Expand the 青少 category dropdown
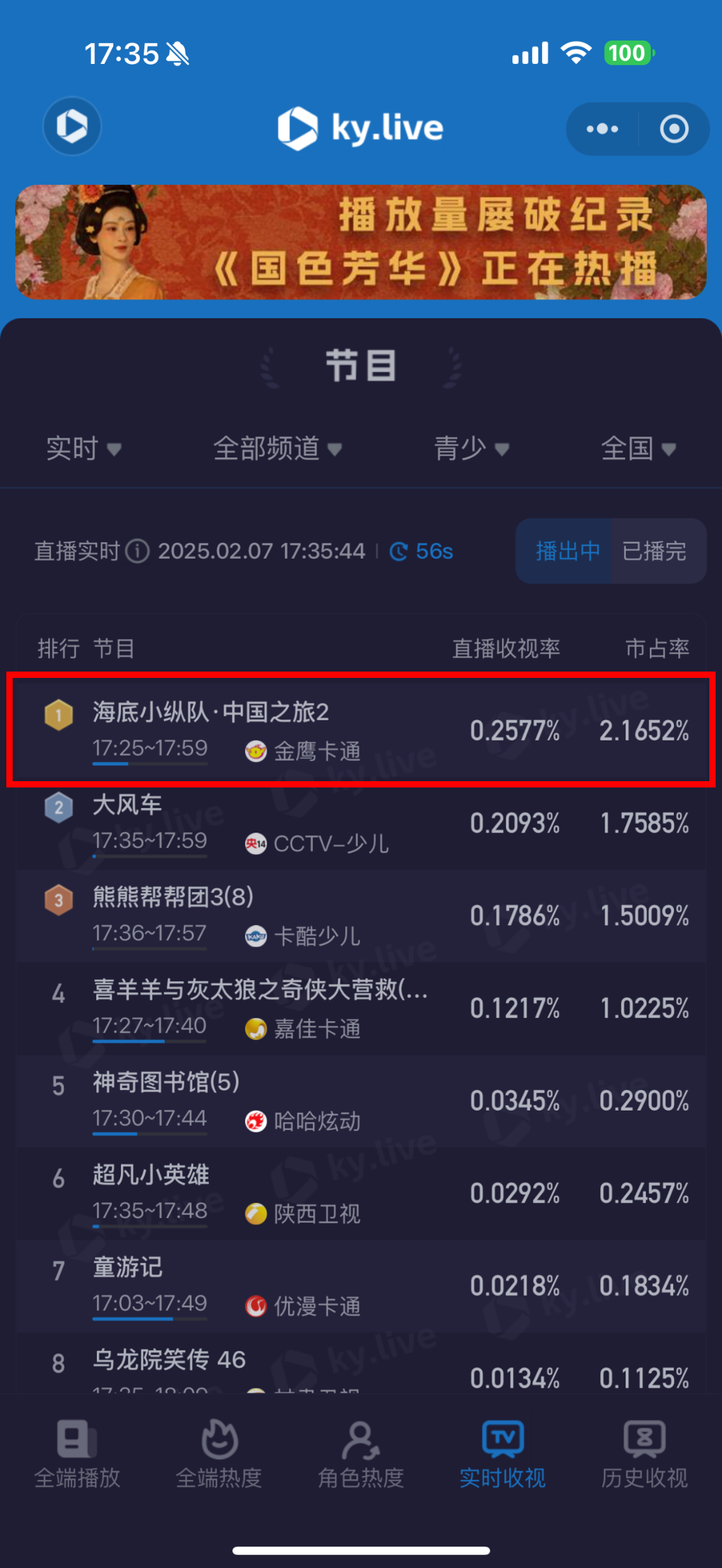This screenshot has width=722, height=1568. pos(472,449)
